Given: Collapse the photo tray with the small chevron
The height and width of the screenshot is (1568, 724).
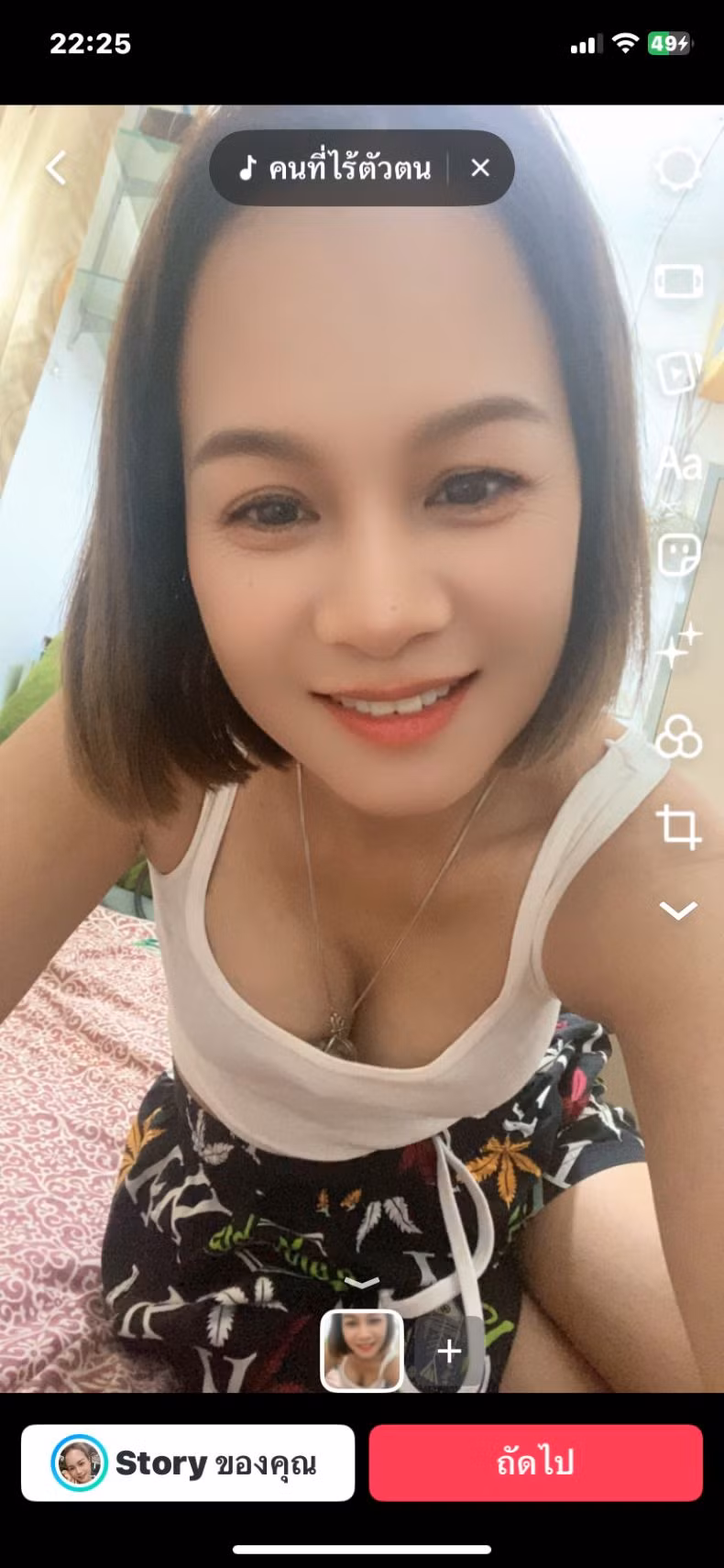Looking at the screenshot, I should [x=362, y=1282].
